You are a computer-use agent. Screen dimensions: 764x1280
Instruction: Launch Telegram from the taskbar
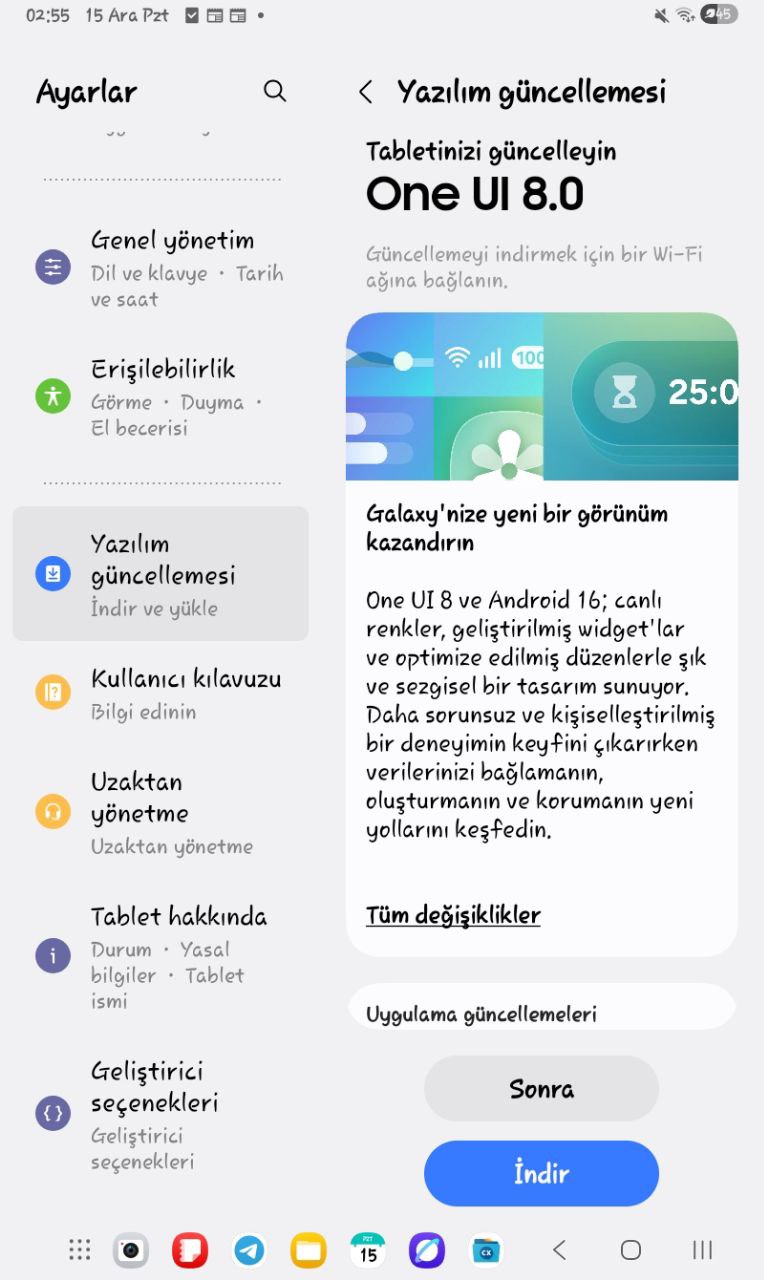coord(249,1250)
